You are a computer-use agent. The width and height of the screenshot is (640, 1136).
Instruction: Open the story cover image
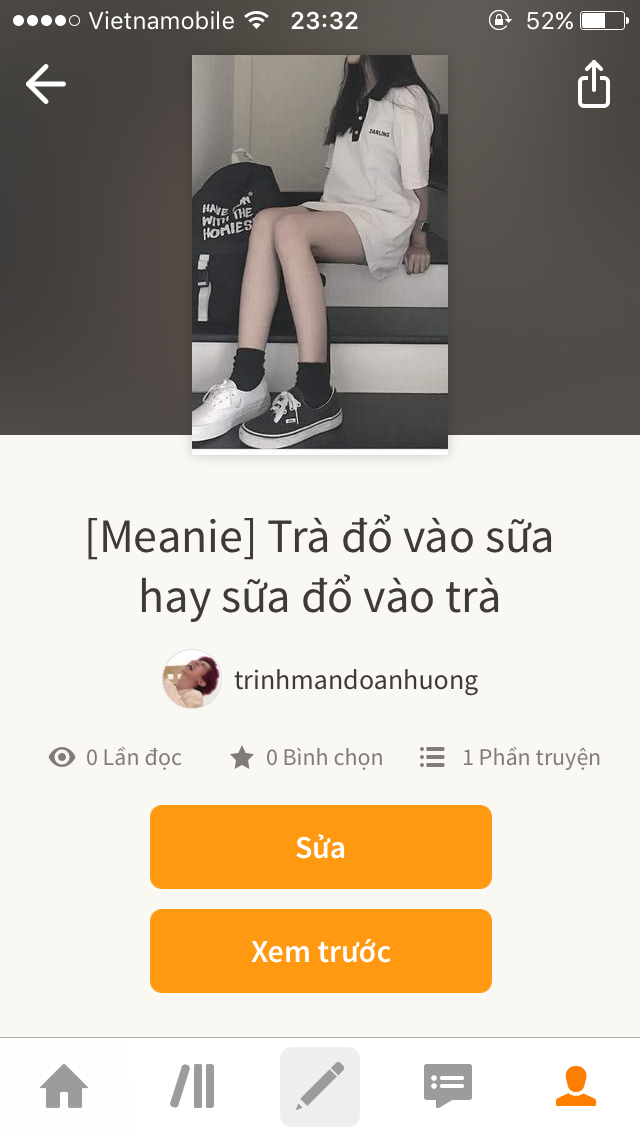pyautogui.click(x=320, y=252)
